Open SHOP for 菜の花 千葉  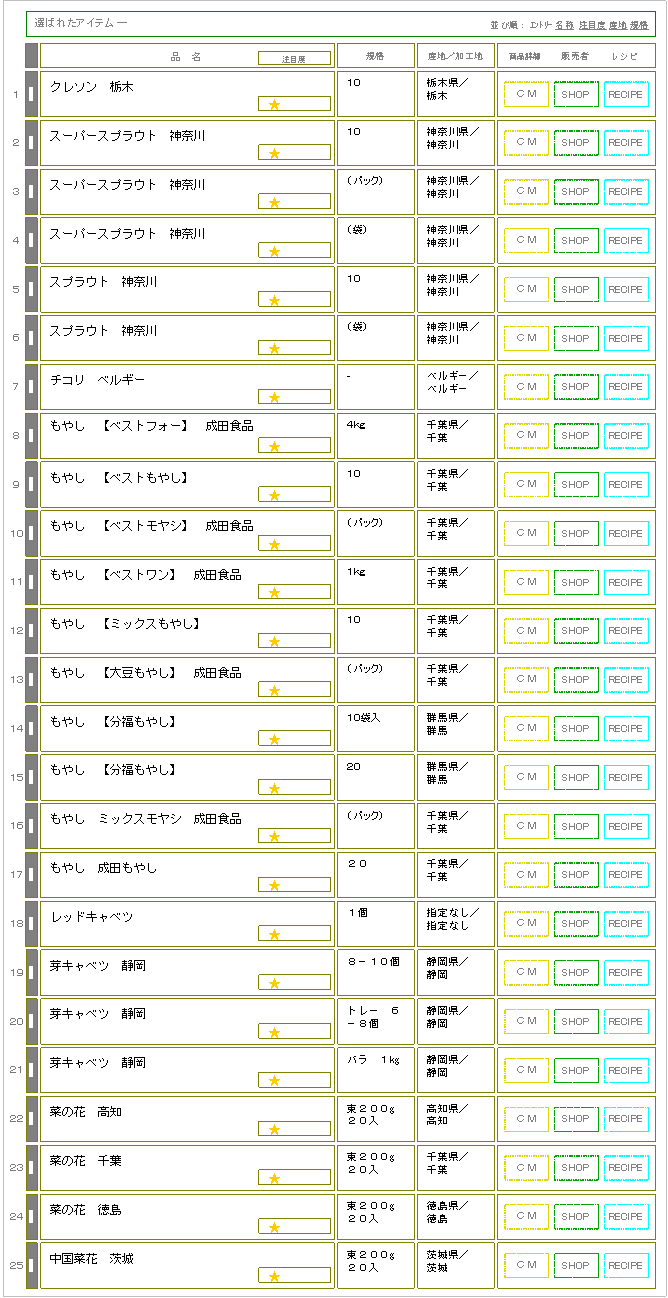tap(576, 1168)
